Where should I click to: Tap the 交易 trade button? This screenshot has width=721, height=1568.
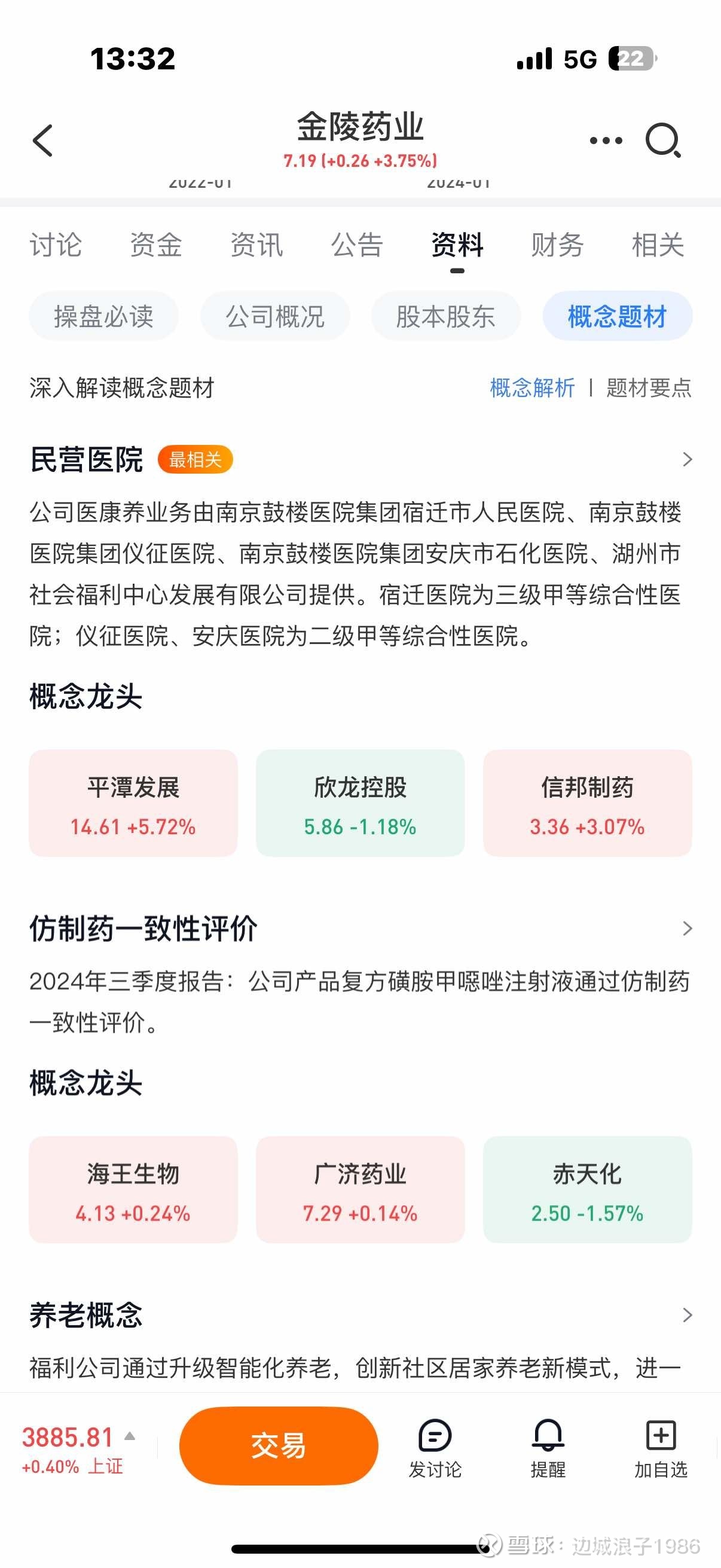tap(278, 1444)
